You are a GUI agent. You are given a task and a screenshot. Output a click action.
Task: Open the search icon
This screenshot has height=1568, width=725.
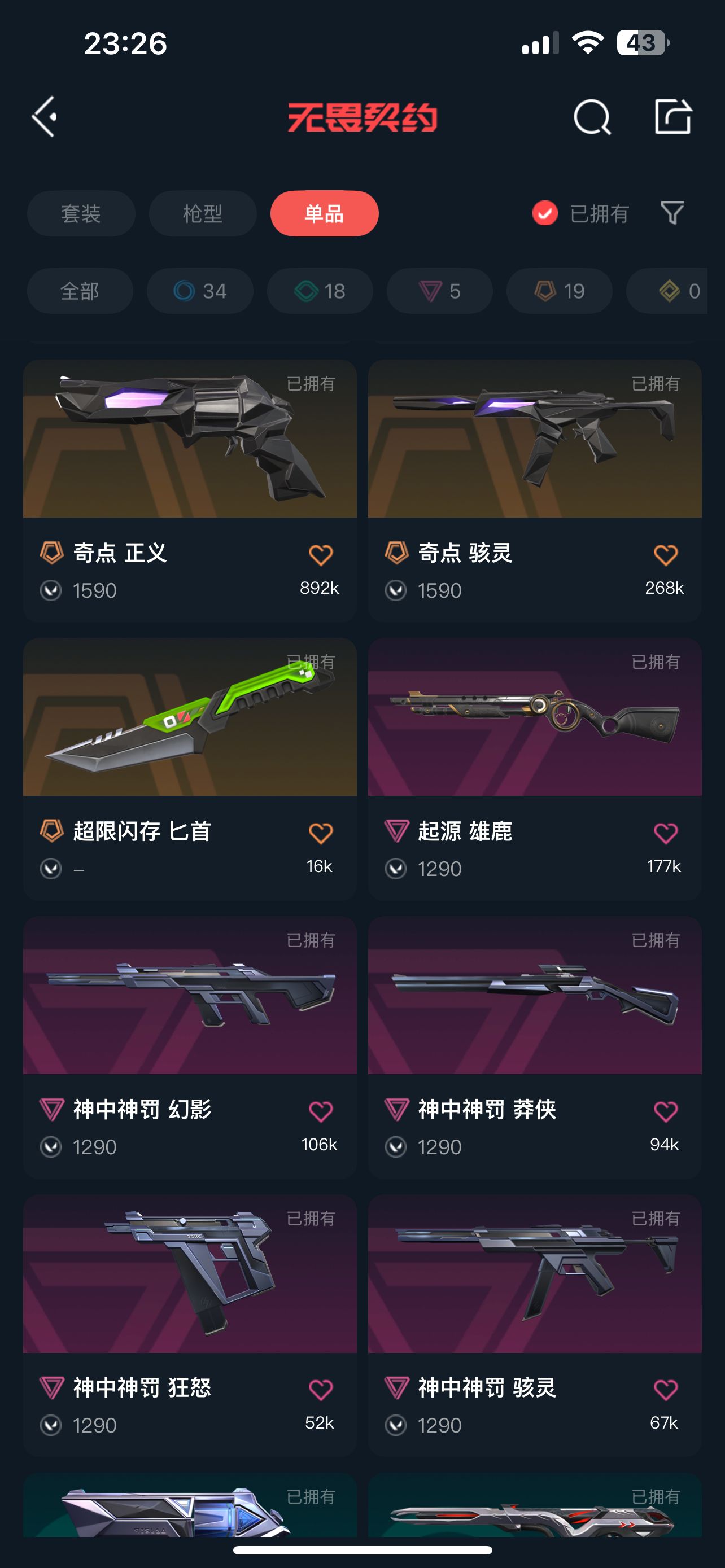pyautogui.click(x=592, y=116)
